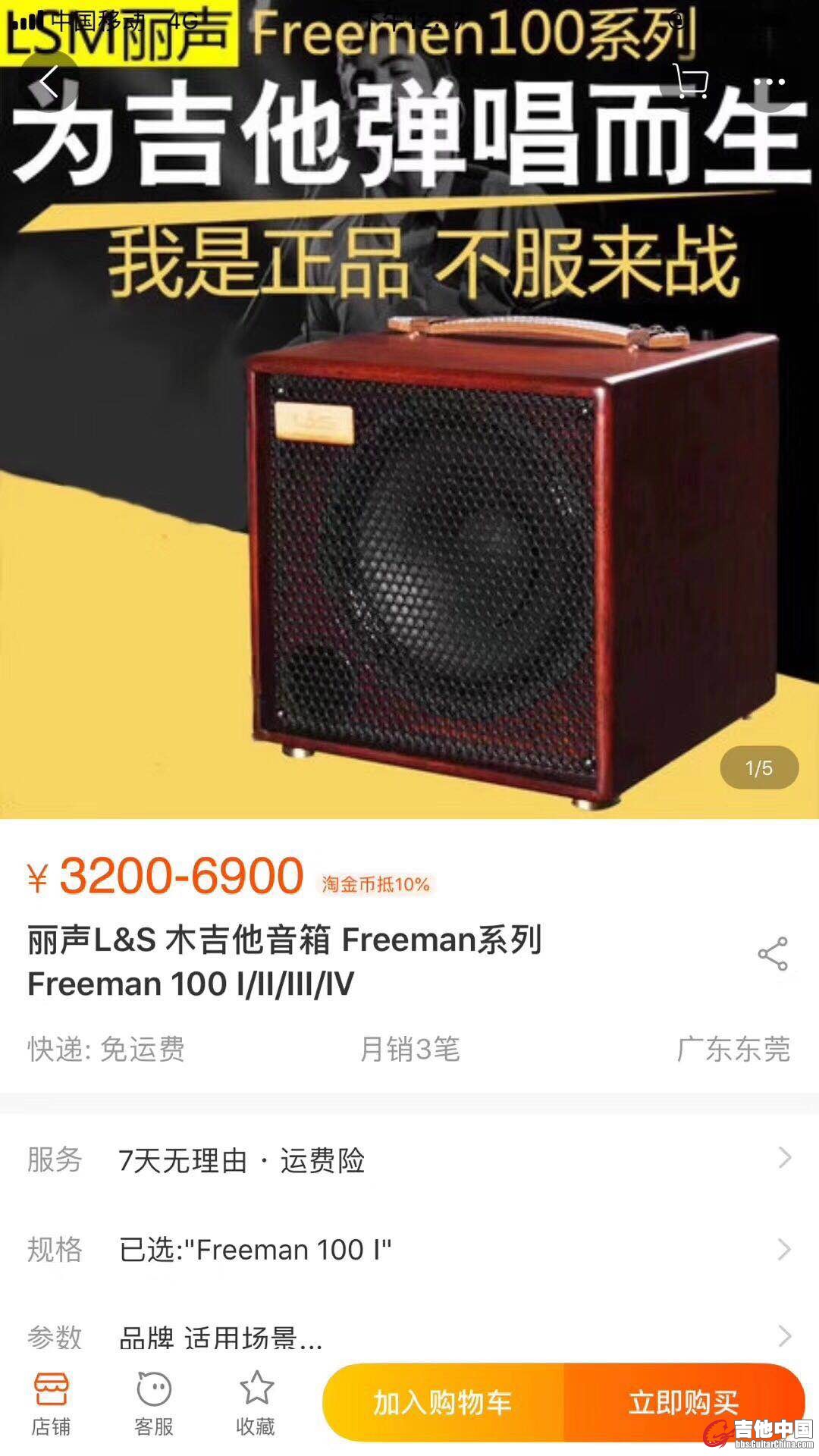The width and height of the screenshot is (819, 1456).
Task: Visit the seller's 店铺 page
Action: [x=51, y=1404]
